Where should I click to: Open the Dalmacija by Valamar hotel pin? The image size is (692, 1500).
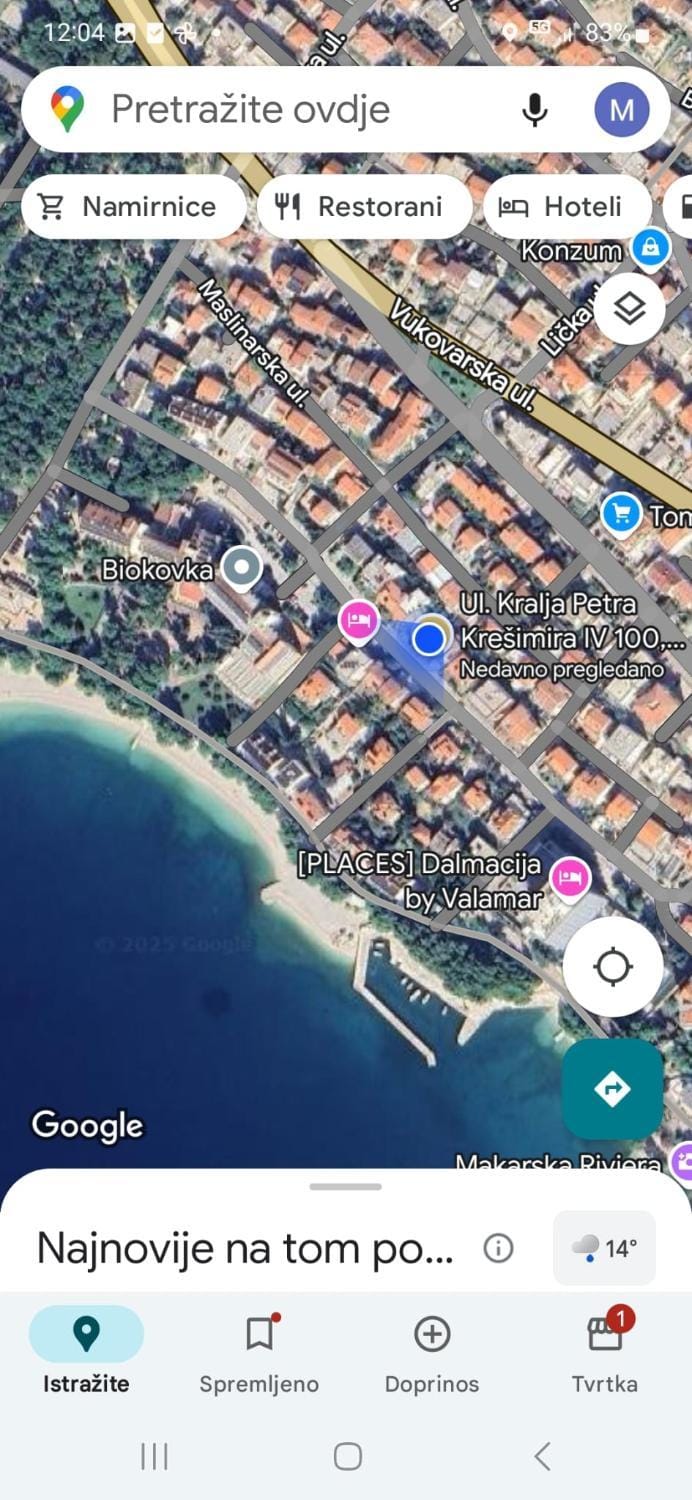pos(571,878)
